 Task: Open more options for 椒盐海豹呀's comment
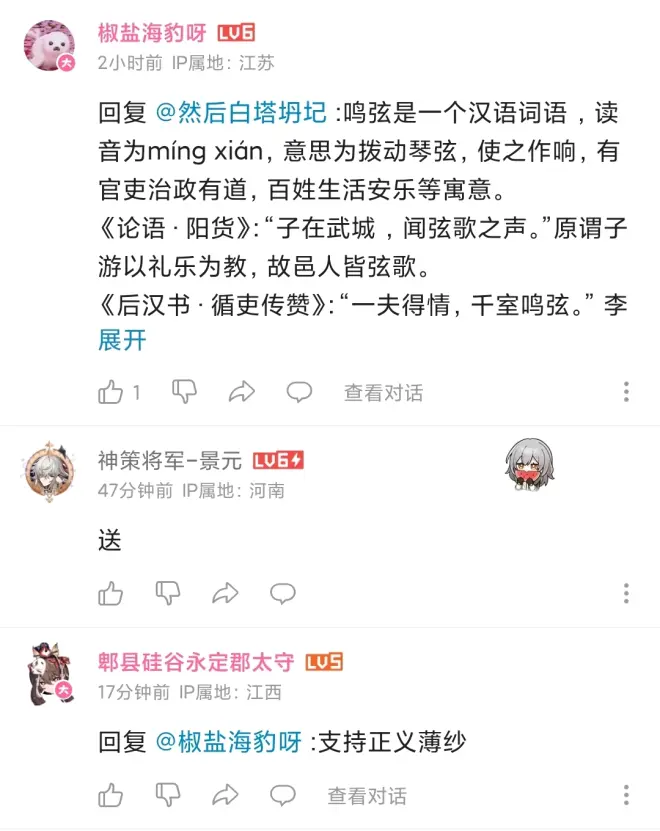coord(626,392)
